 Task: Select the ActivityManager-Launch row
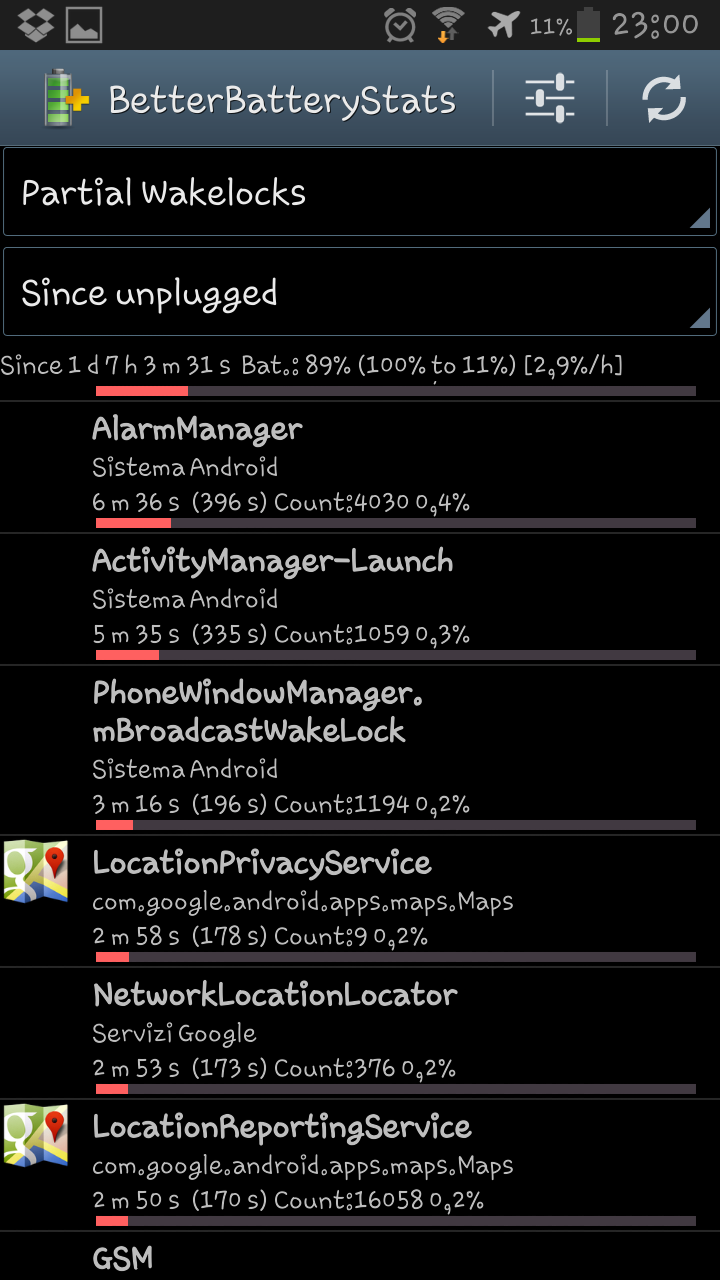(360, 599)
